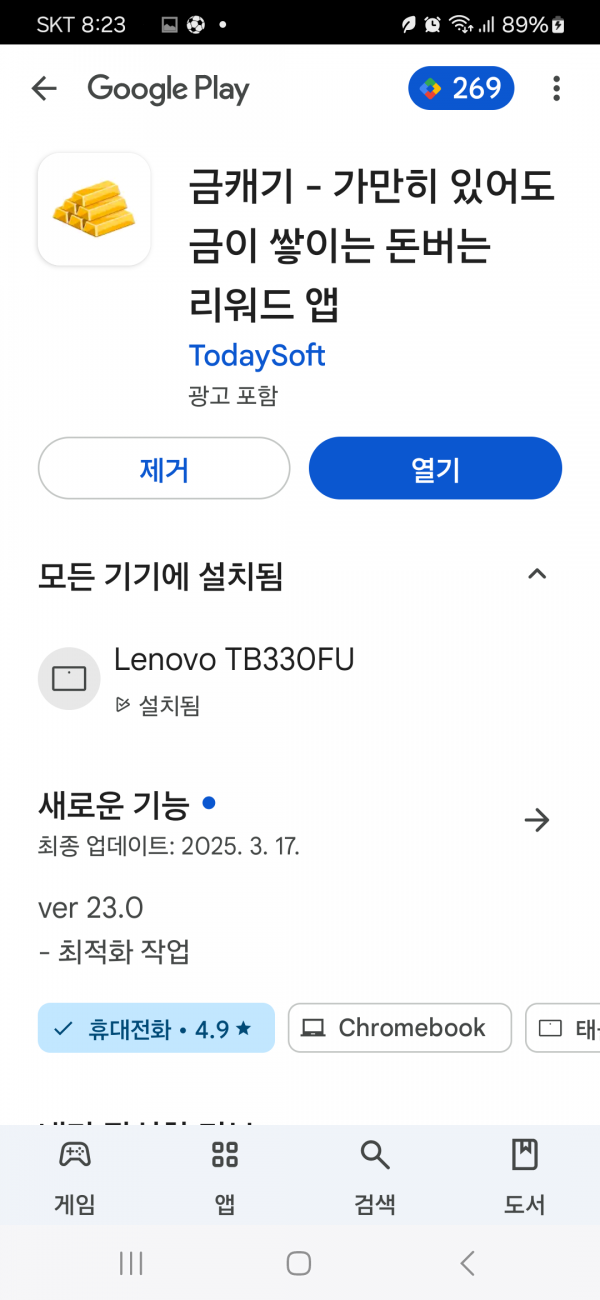Open the Play Points 269 badge

pos(461,89)
